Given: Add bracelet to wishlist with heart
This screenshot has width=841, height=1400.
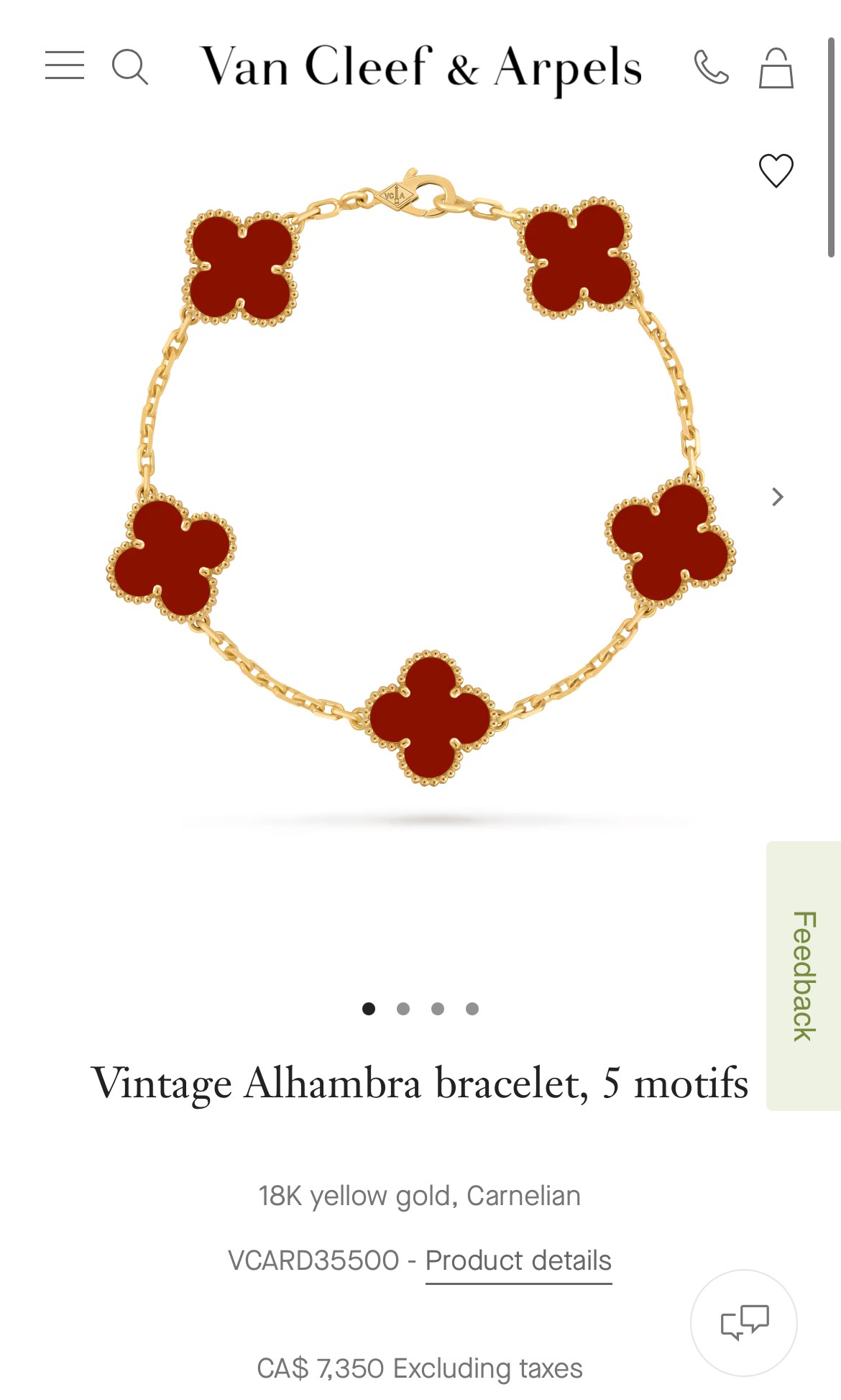Looking at the screenshot, I should pyautogui.click(x=776, y=170).
